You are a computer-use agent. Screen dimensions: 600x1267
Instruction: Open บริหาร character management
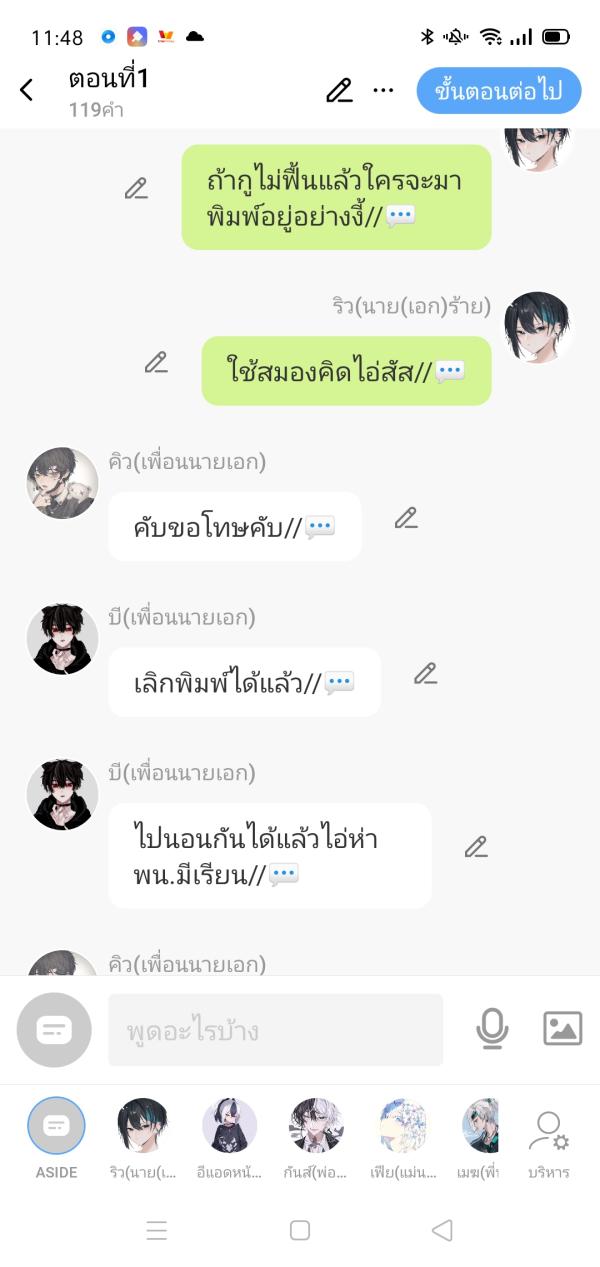[x=548, y=1135]
